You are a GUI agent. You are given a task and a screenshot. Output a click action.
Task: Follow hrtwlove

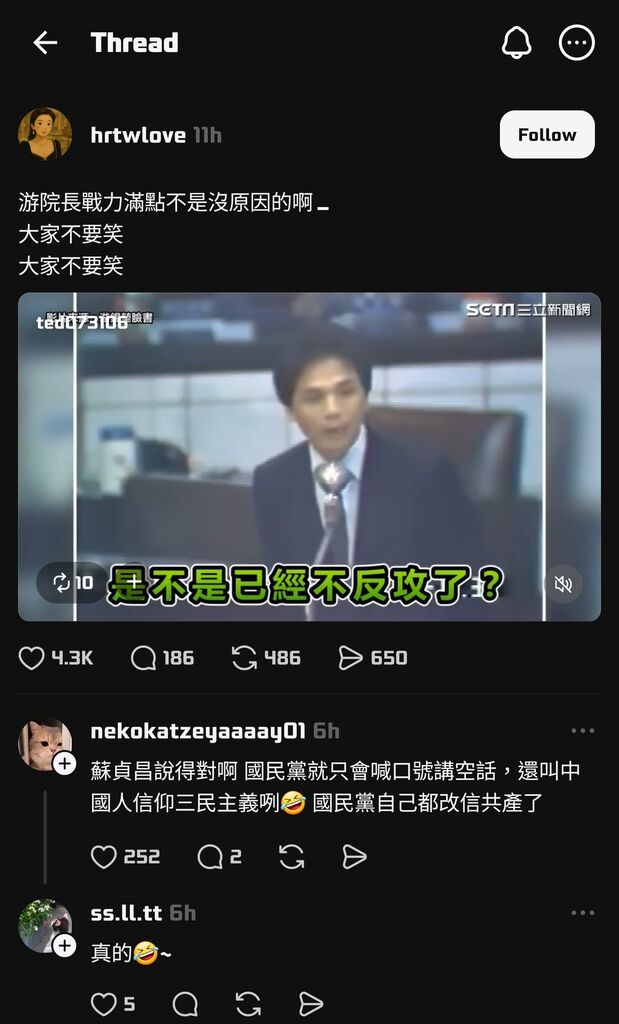[x=546, y=134]
